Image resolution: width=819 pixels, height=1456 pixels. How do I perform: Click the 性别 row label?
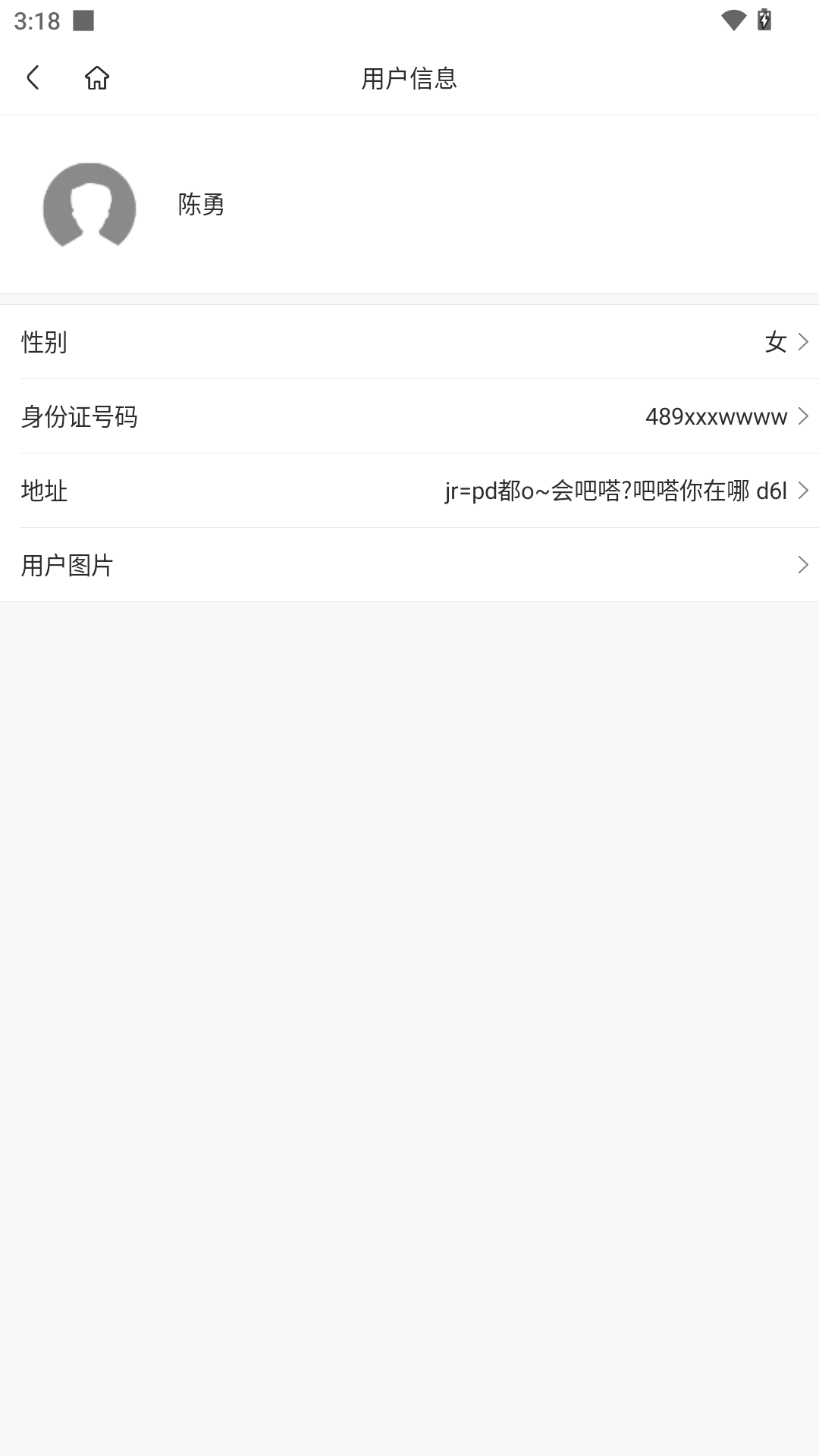click(x=43, y=343)
